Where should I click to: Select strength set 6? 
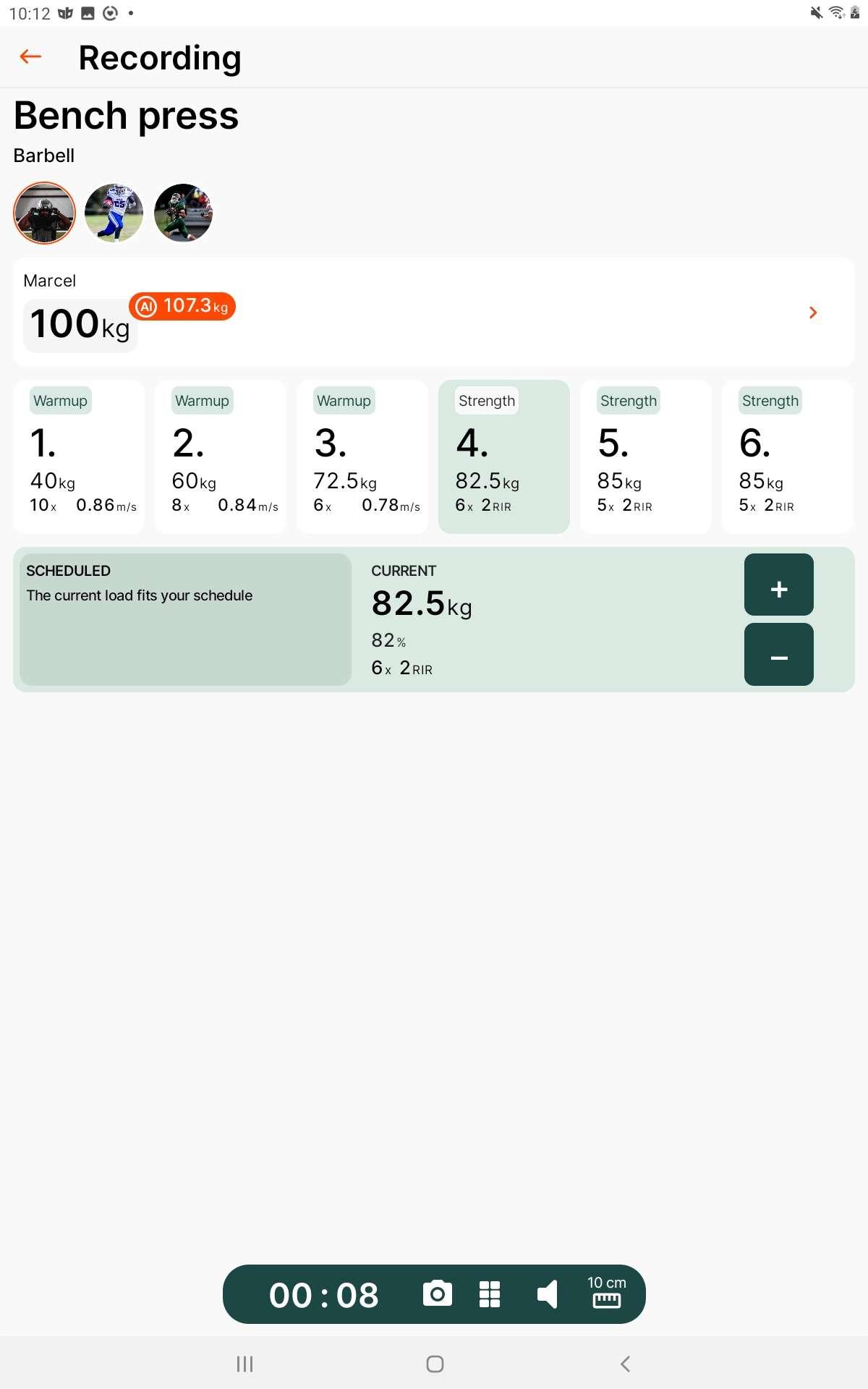point(788,457)
